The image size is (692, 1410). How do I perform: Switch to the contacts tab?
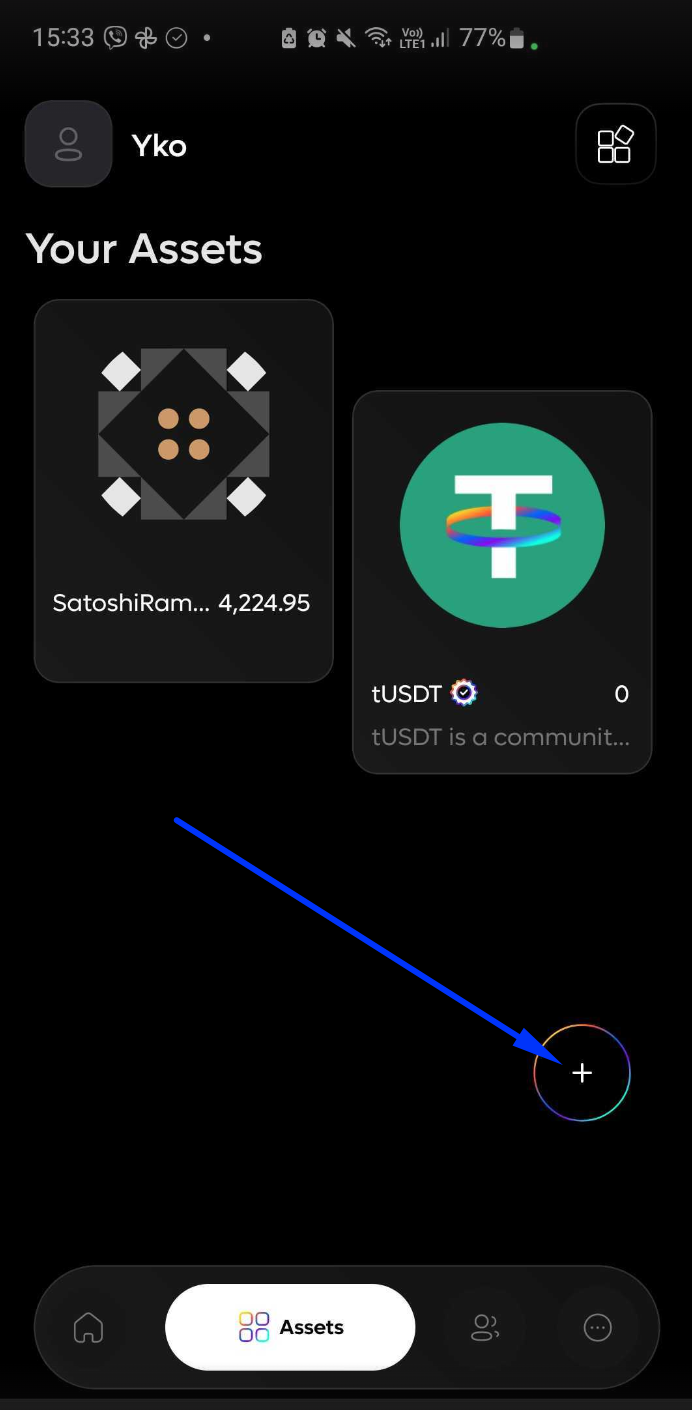(485, 1328)
